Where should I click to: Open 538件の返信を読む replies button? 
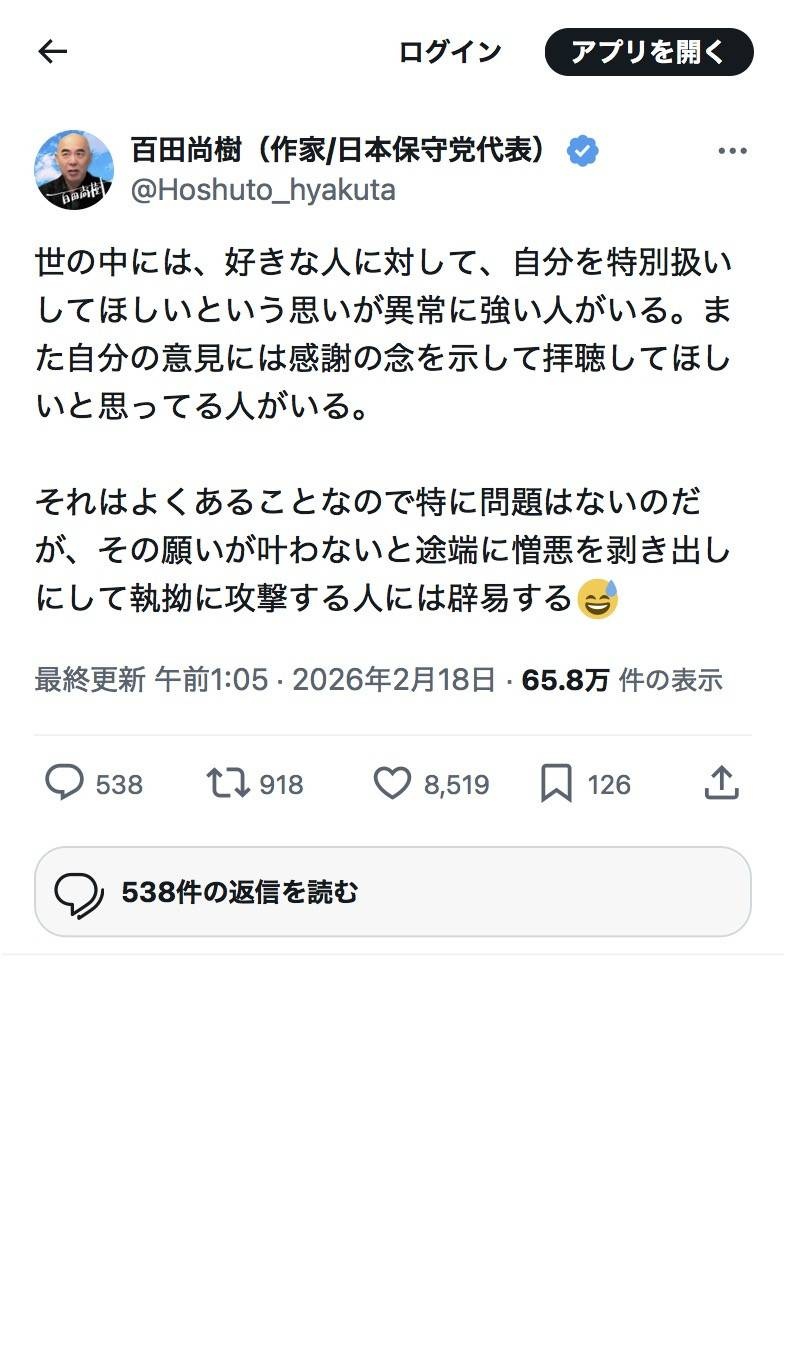(392, 892)
